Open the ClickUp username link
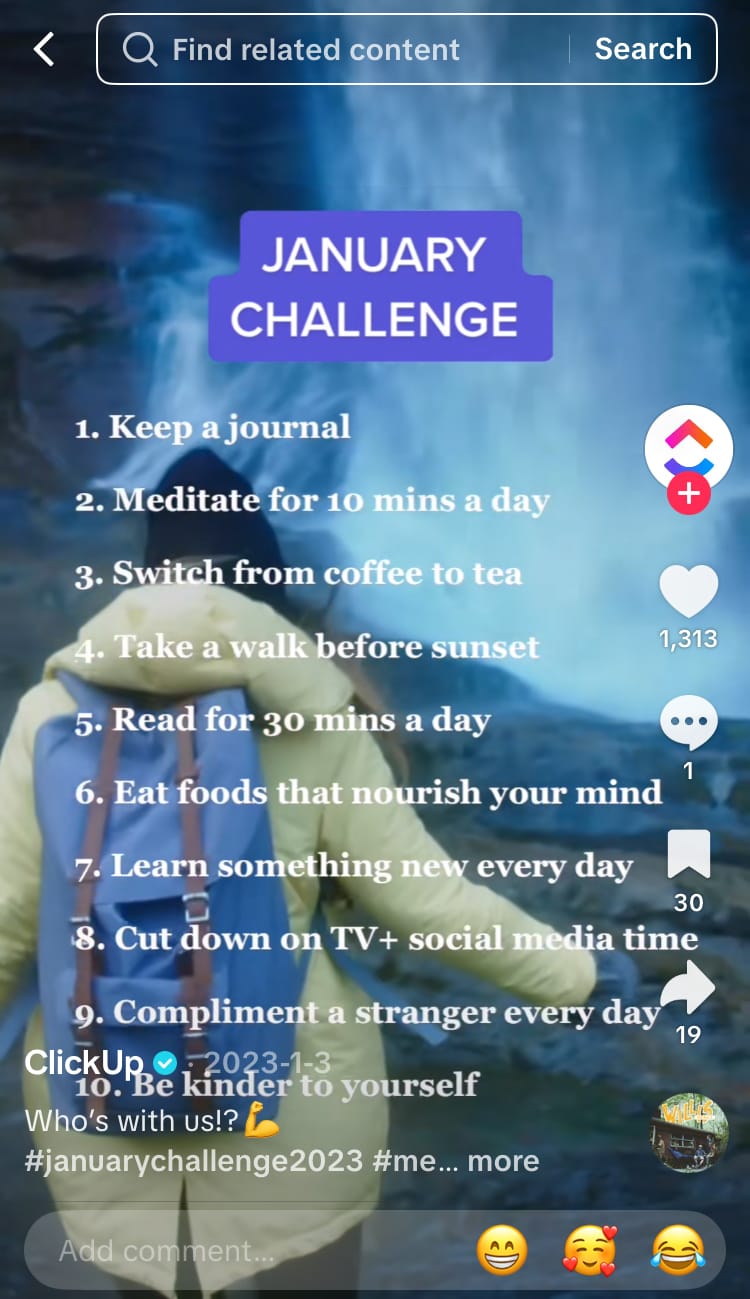The image size is (750, 1299). pyautogui.click(x=84, y=1062)
